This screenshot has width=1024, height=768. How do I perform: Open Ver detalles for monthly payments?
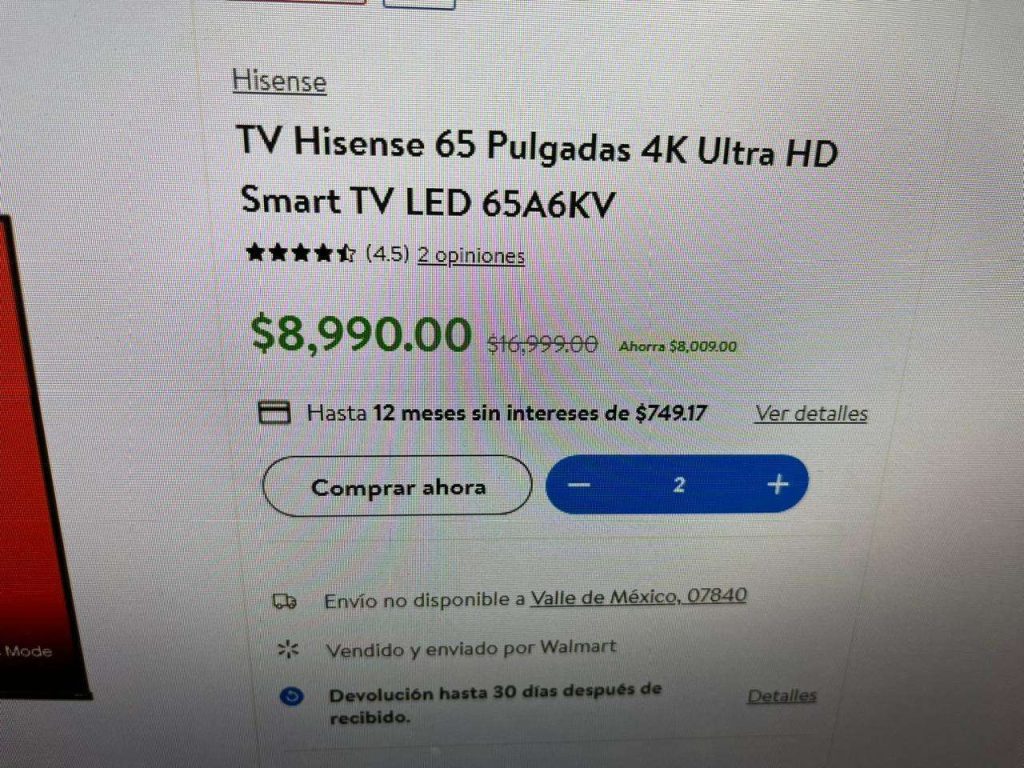pos(810,413)
